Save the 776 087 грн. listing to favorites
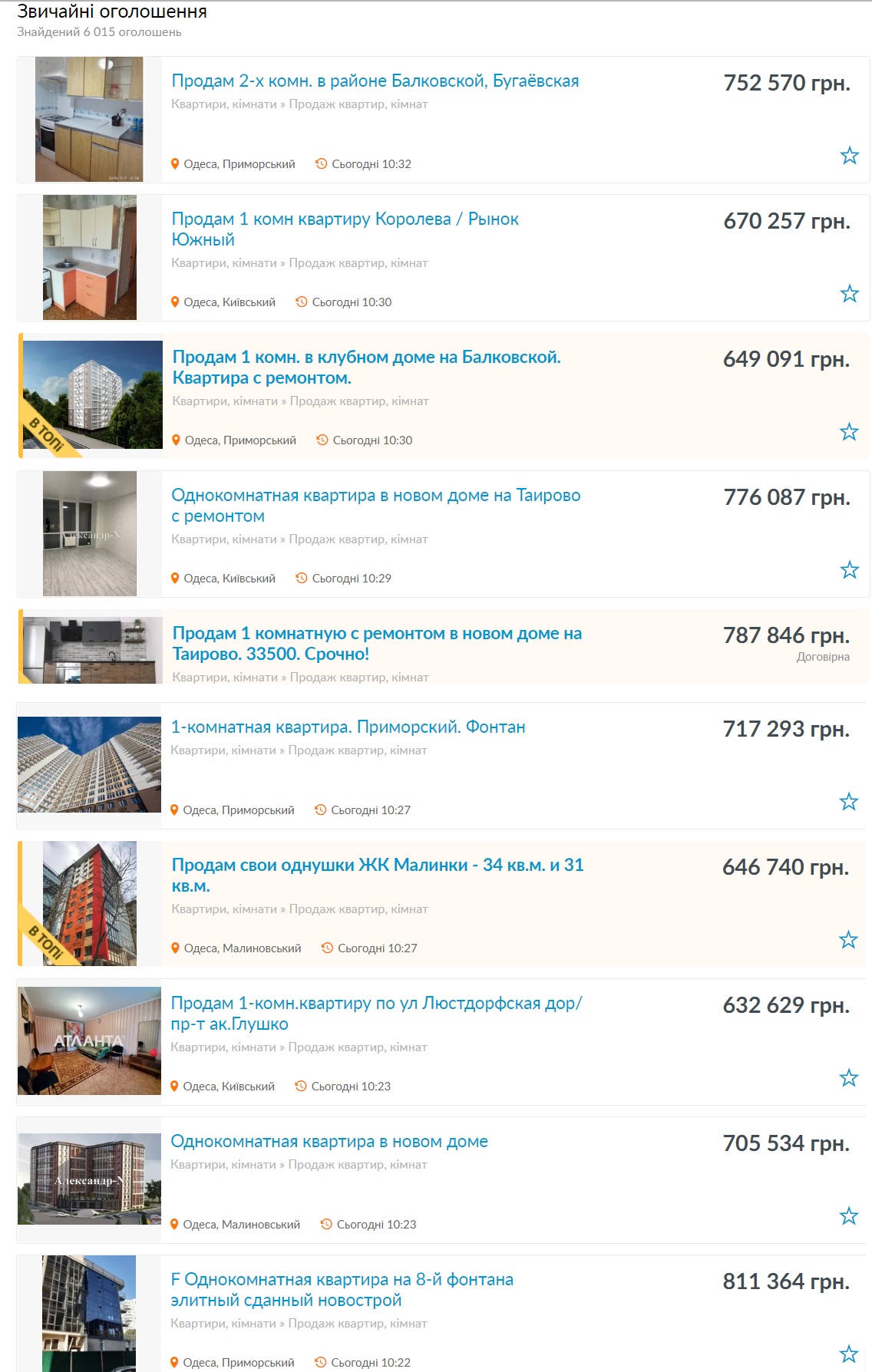 pos(849,570)
